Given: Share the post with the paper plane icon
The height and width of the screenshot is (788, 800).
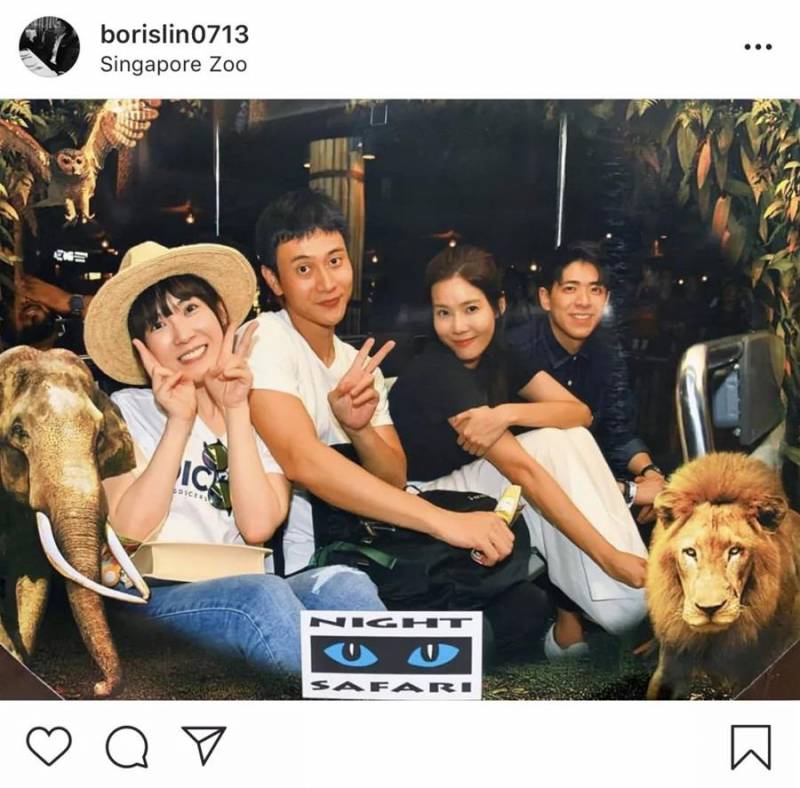Looking at the screenshot, I should pos(203,746).
